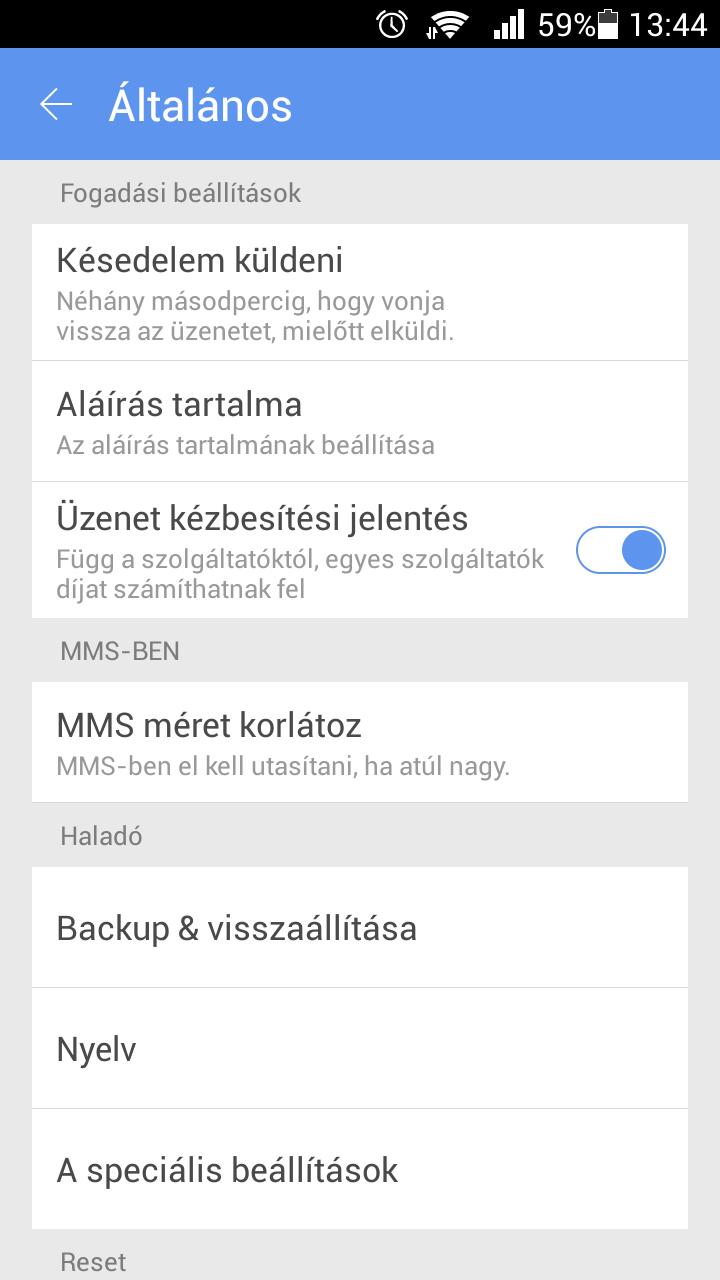
Task: Select the Haladó section header
Action: (100, 835)
